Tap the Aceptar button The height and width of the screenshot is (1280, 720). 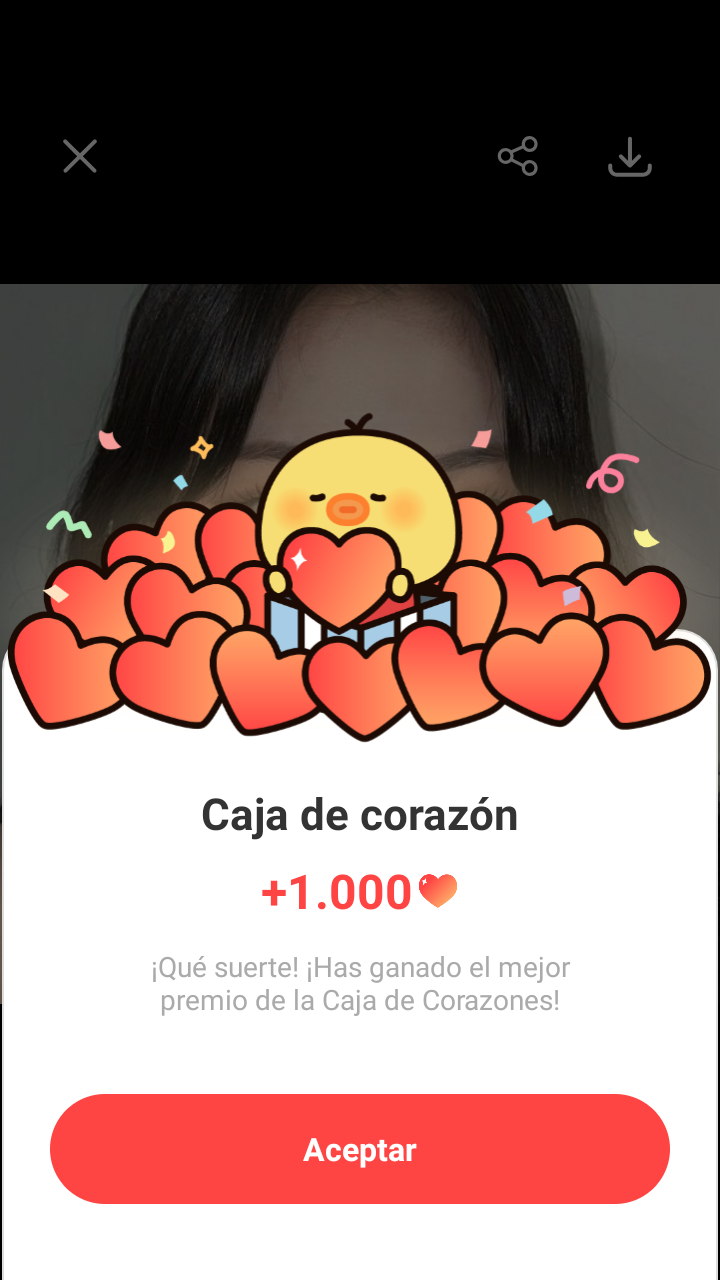tap(360, 1149)
